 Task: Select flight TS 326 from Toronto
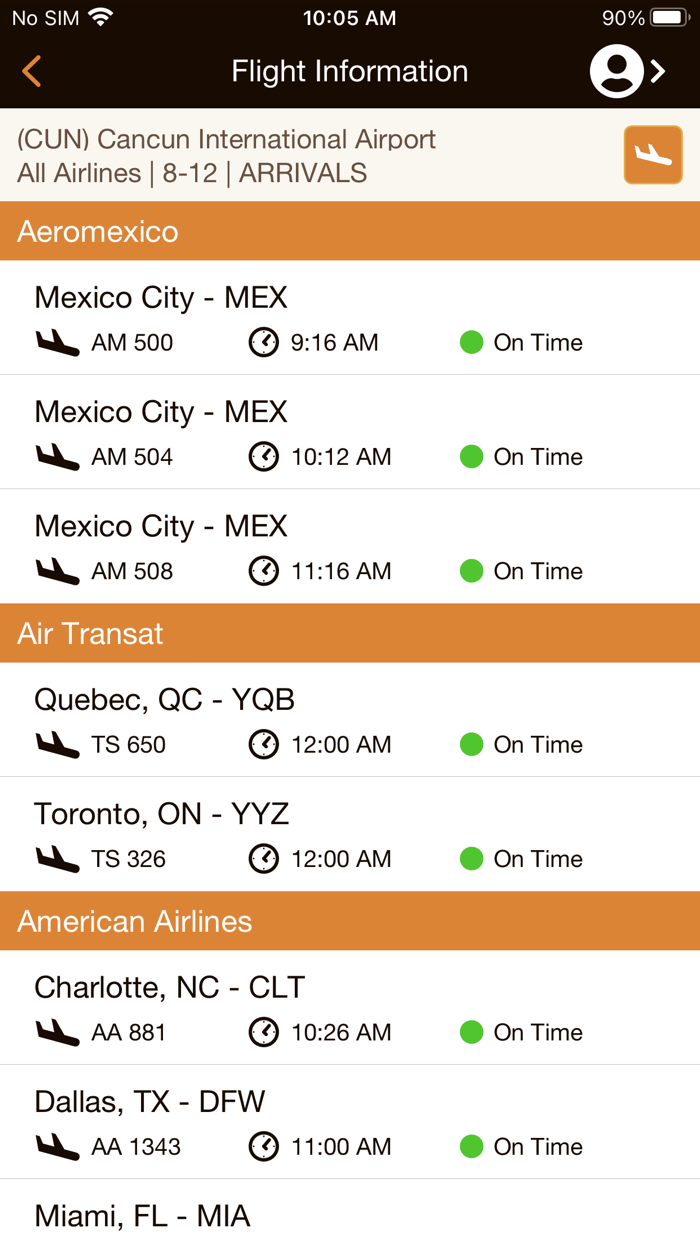350,834
